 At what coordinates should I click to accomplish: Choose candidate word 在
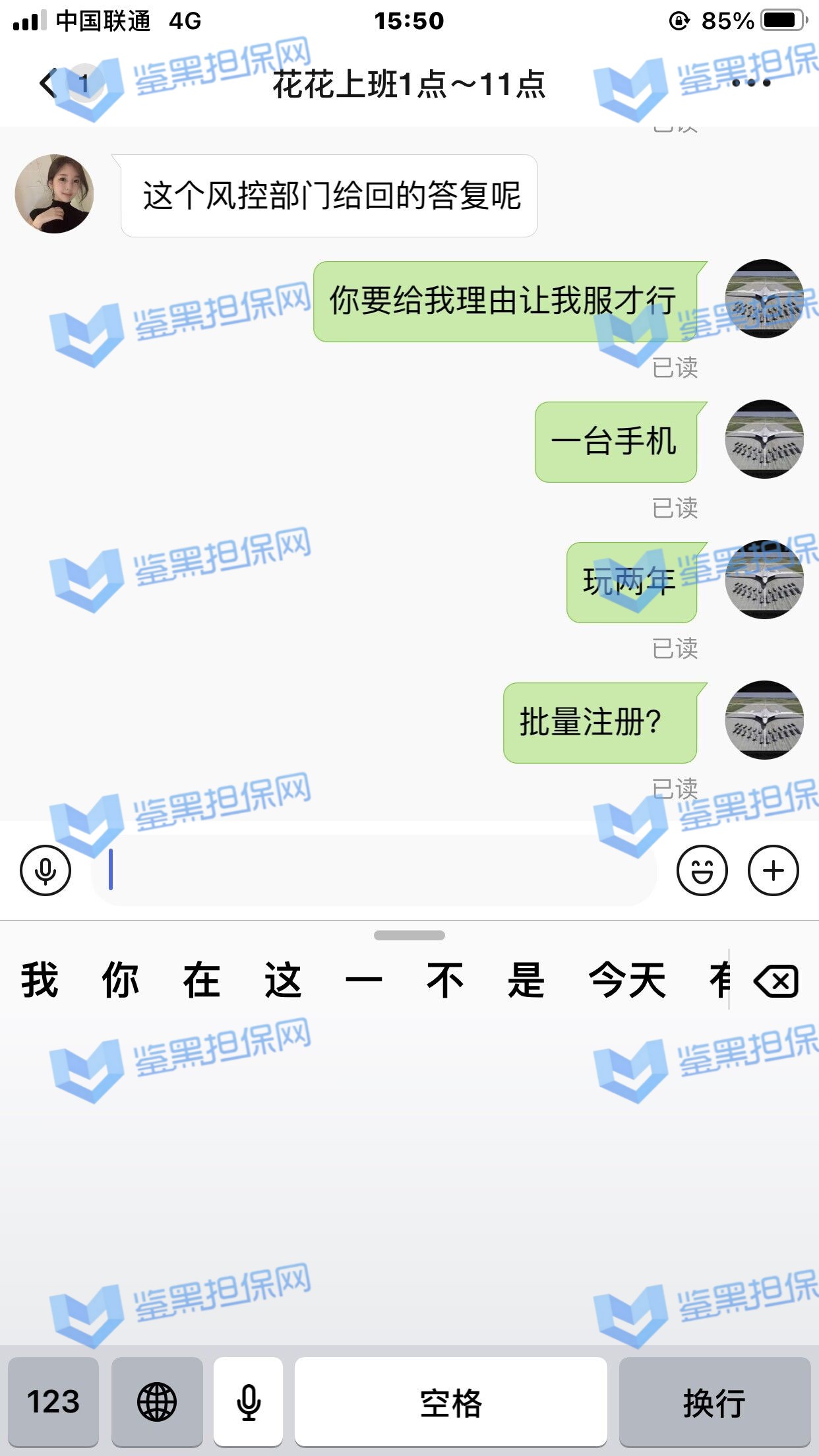202,981
